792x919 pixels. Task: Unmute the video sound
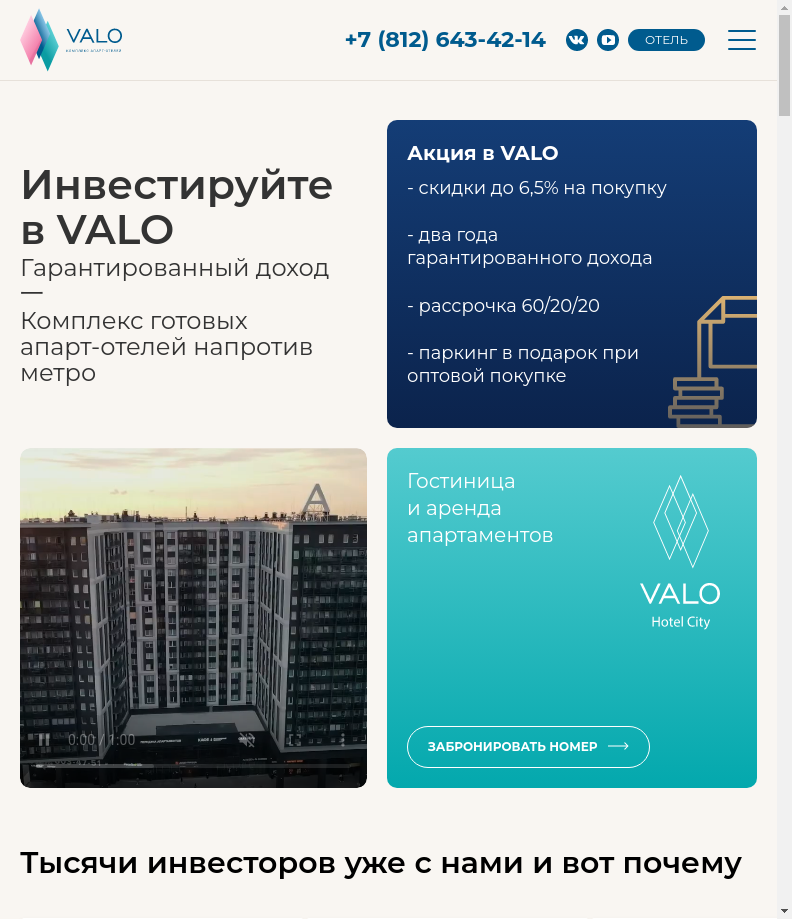[x=247, y=740]
